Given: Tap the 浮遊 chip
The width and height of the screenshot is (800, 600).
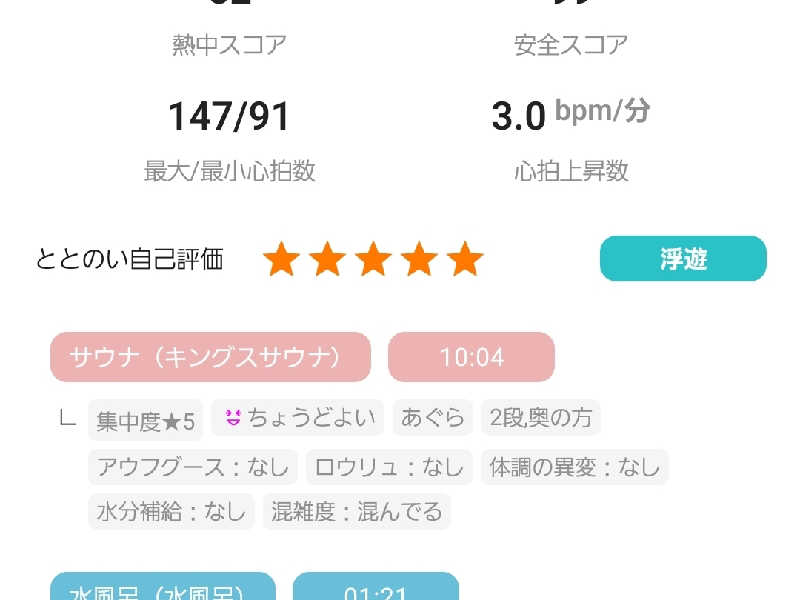Looking at the screenshot, I should 683,259.
